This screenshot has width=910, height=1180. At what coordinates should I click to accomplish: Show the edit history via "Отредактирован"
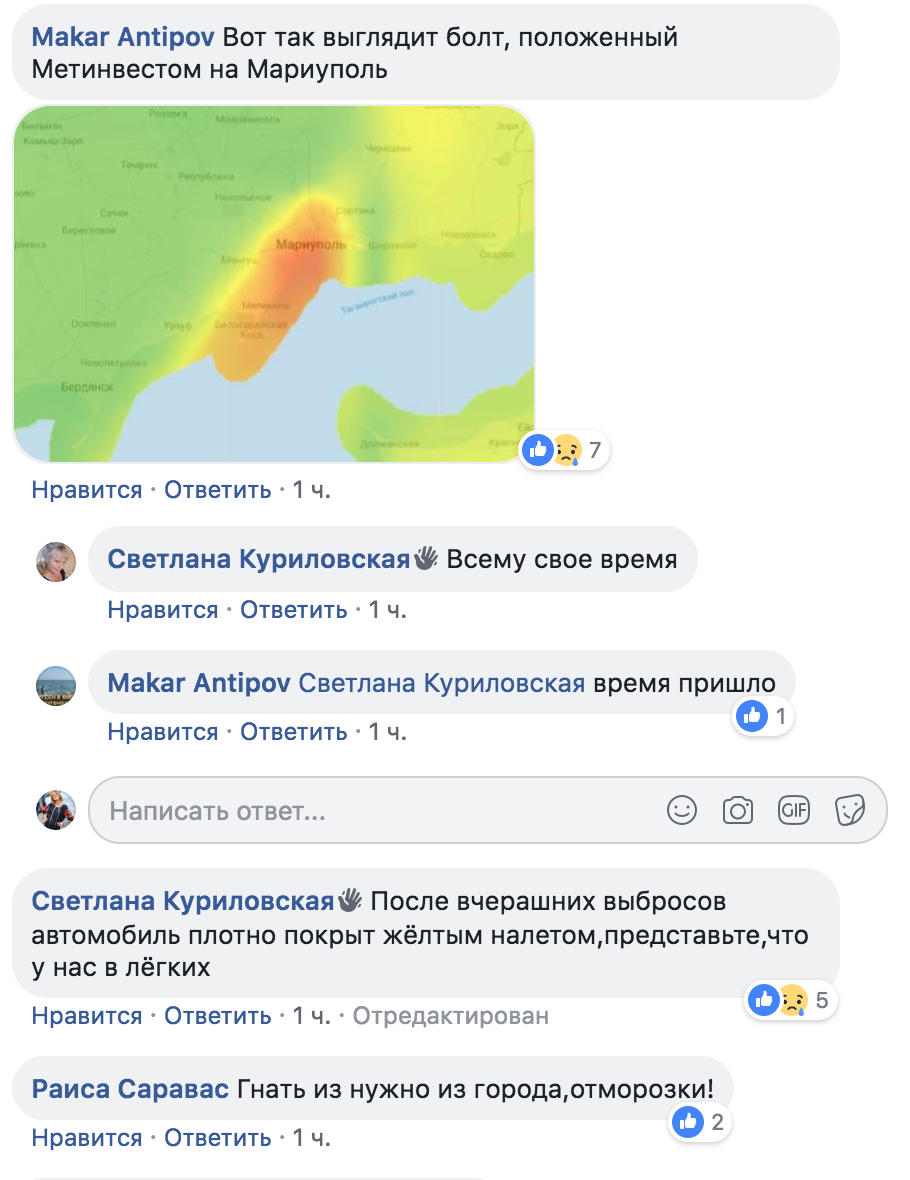point(450,1016)
